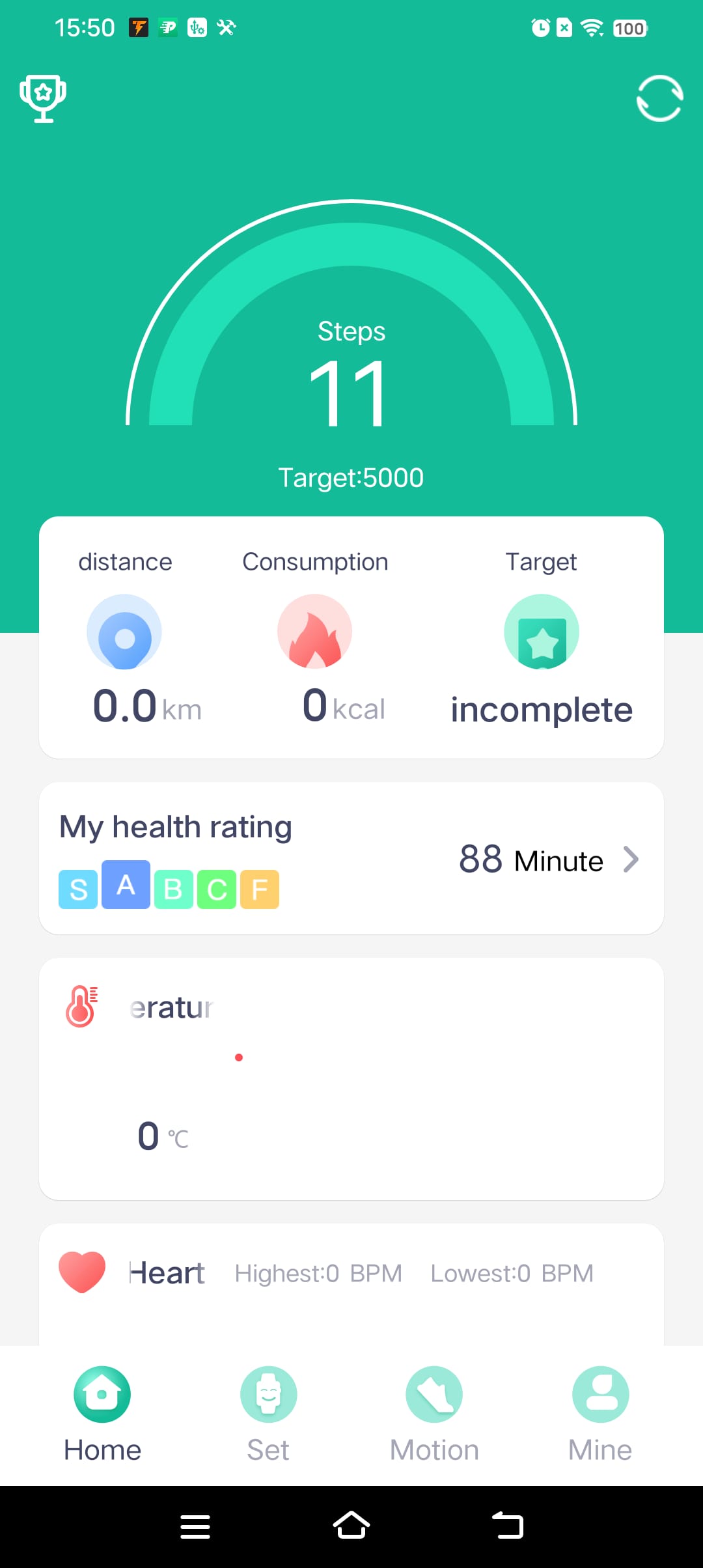This screenshot has height=1568, width=703.
Task: Tap the thermometer temperature icon
Action: pyautogui.click(x=81, y=1005)
